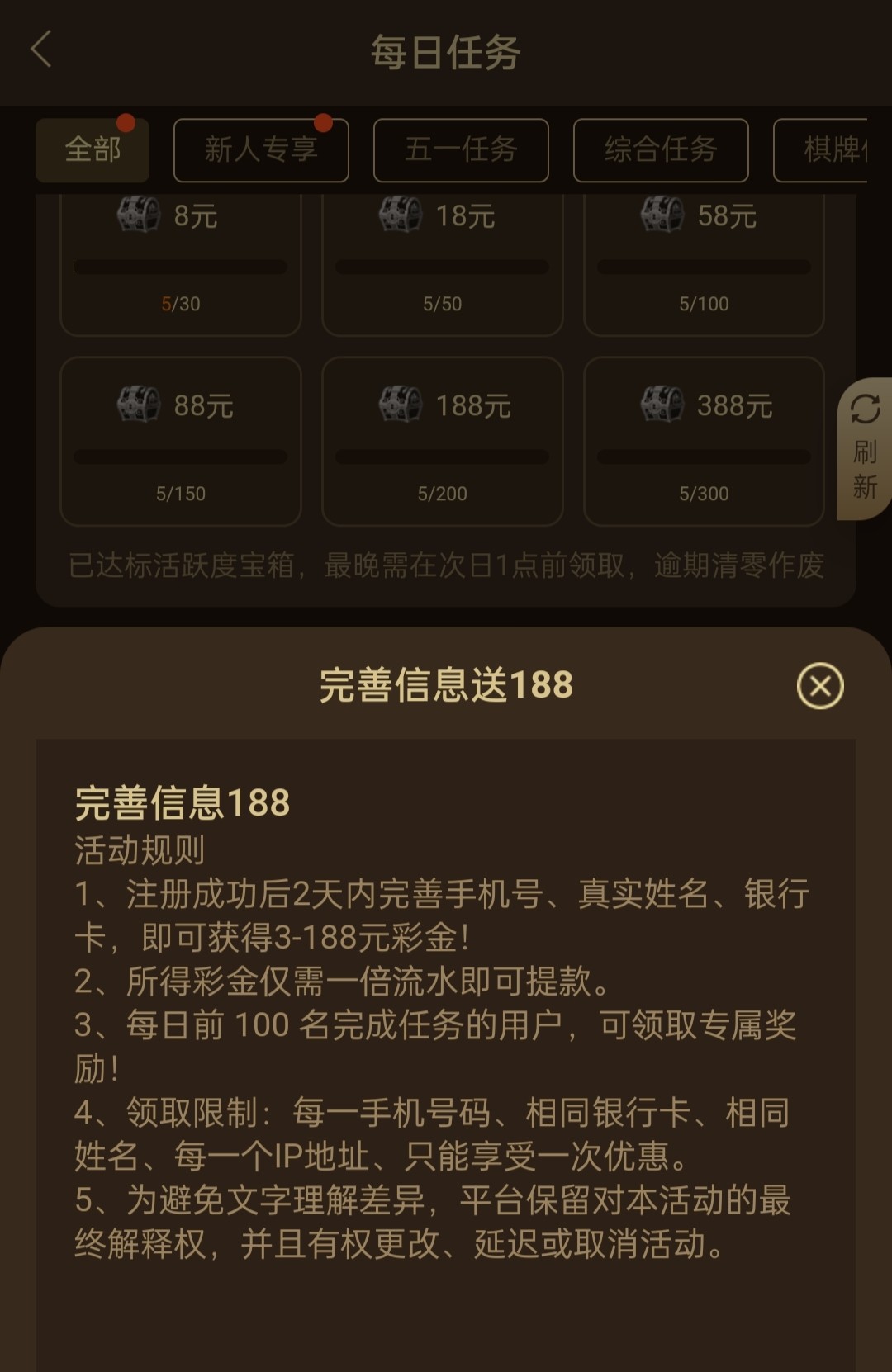The width and height of the screenshot is (892, 1372).
Task: Close the 完善信息送188 popup
Action: 819,686
